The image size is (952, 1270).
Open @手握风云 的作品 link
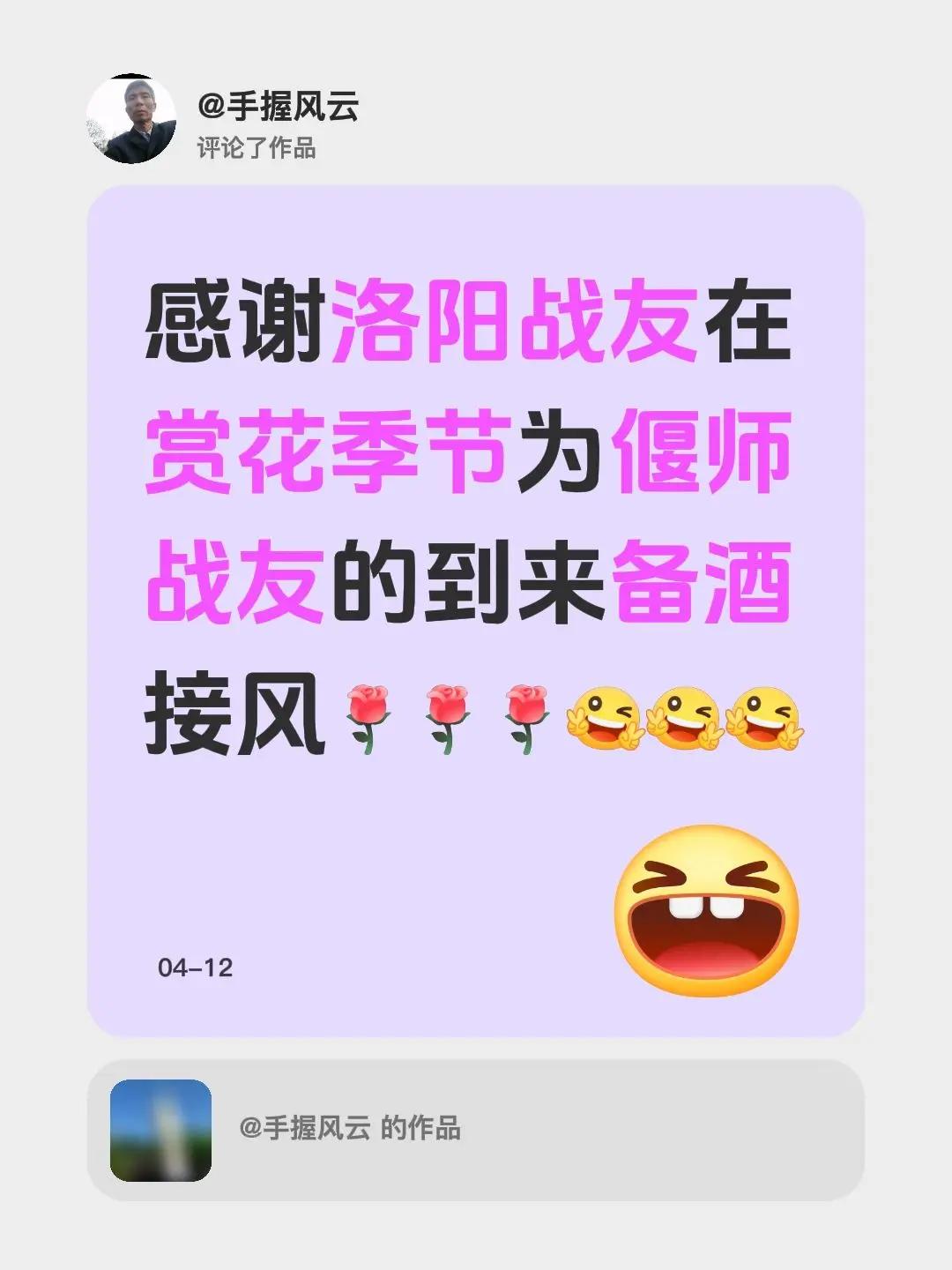point(353,1129)
